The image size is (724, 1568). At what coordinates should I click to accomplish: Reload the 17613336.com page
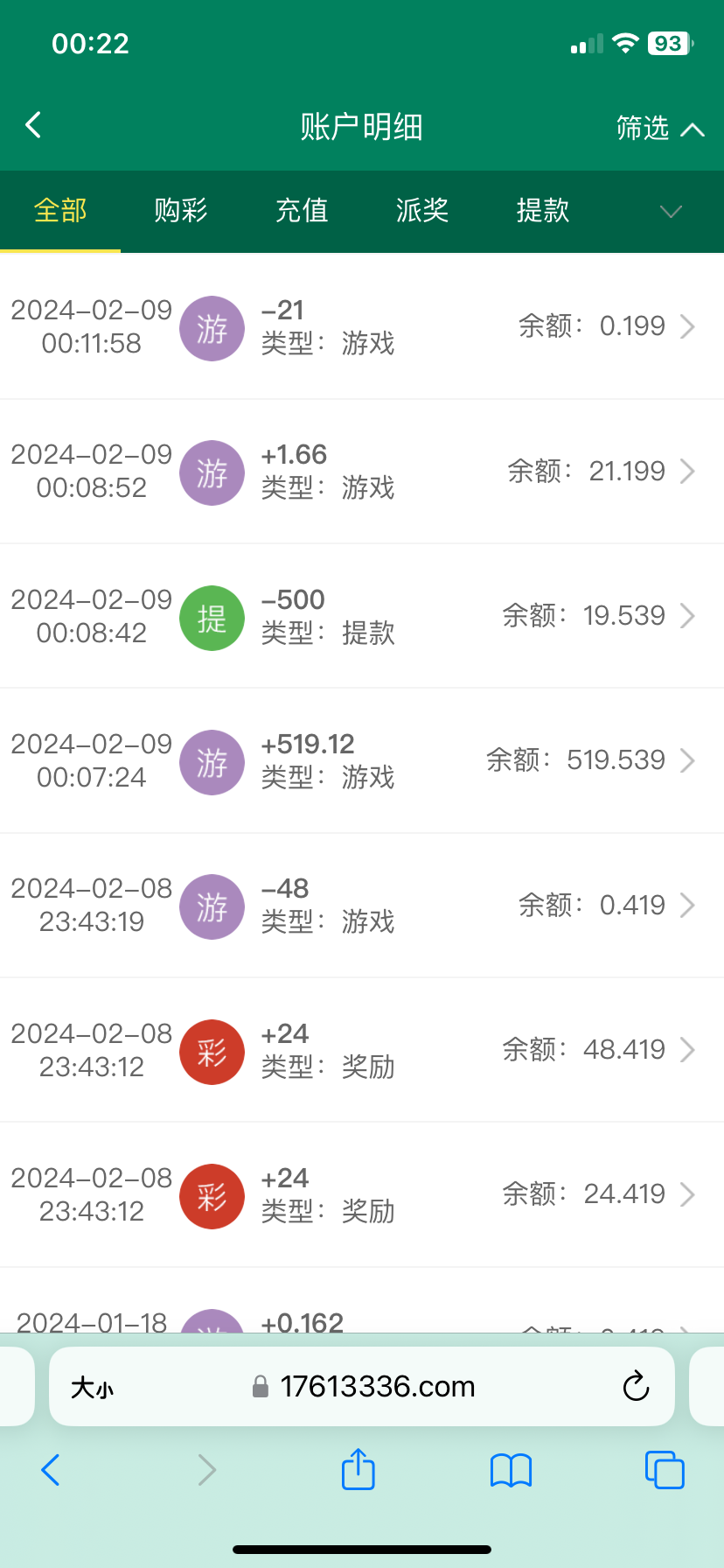coord(636,1386)
